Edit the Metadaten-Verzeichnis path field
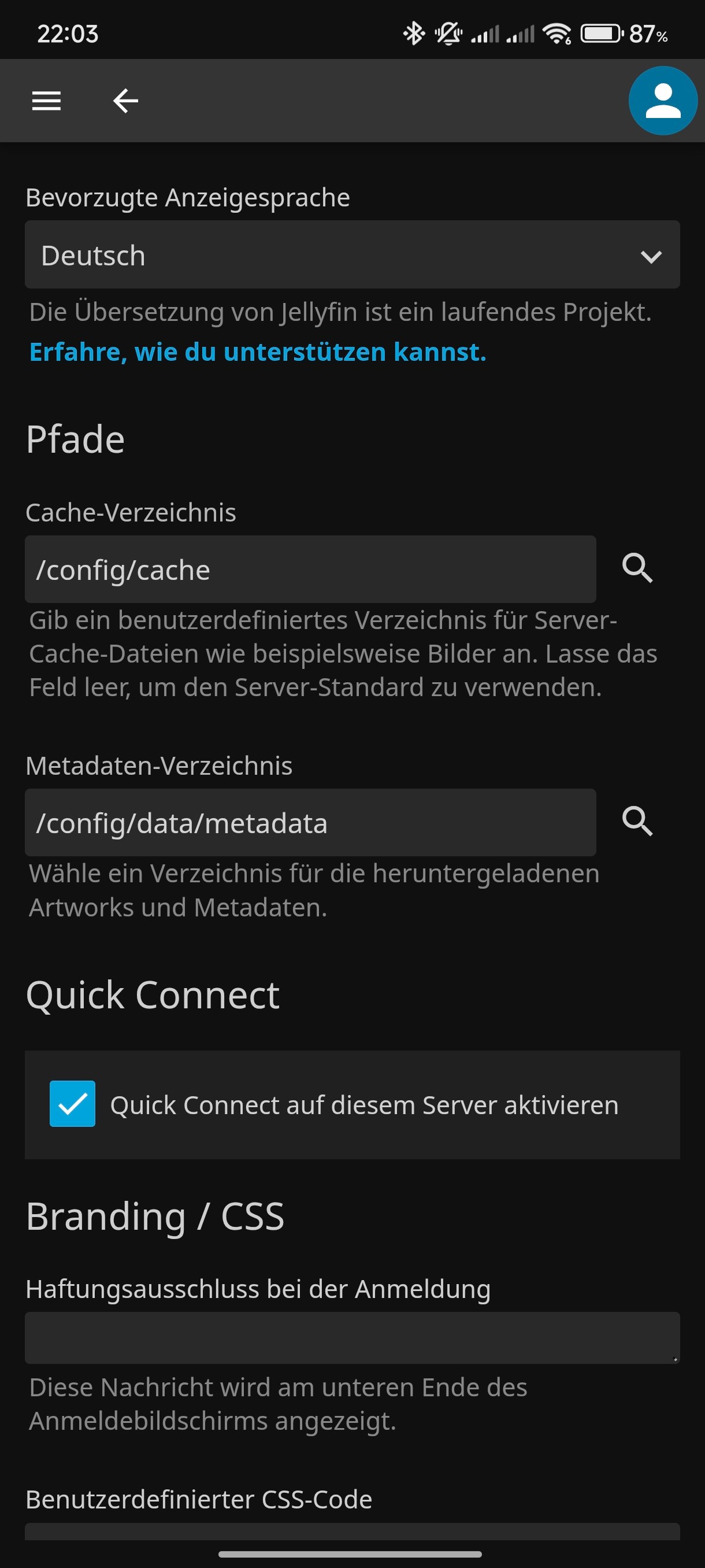The height and width of the screenshot is (1568, 705). tap(310, 822)
